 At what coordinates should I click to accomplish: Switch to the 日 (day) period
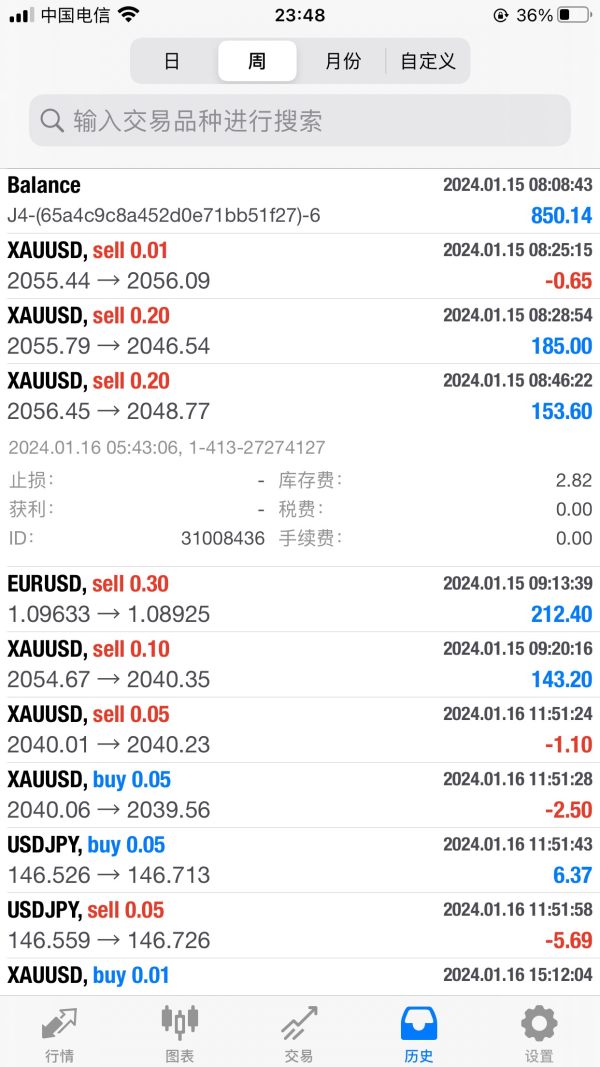tap(173, 61)
